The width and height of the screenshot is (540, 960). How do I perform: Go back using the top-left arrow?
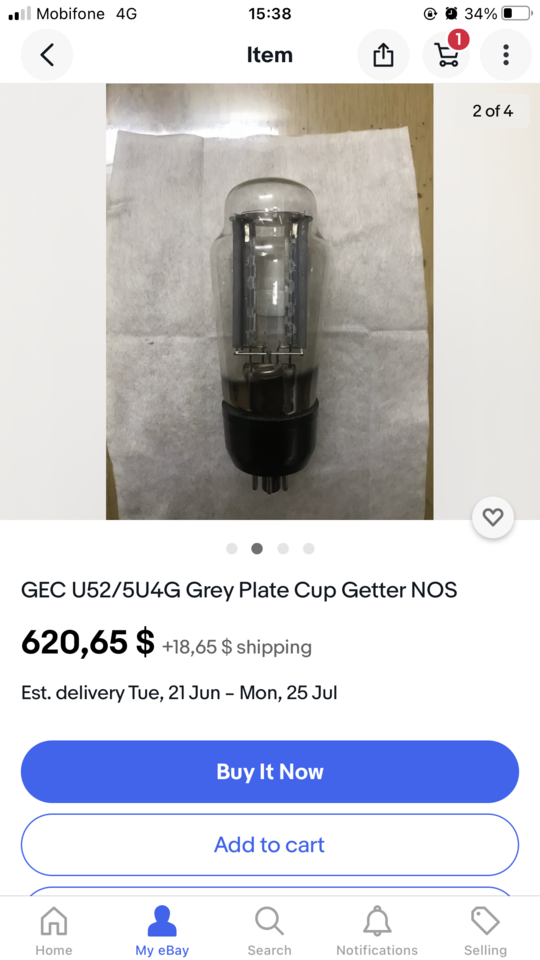point(47,55)
